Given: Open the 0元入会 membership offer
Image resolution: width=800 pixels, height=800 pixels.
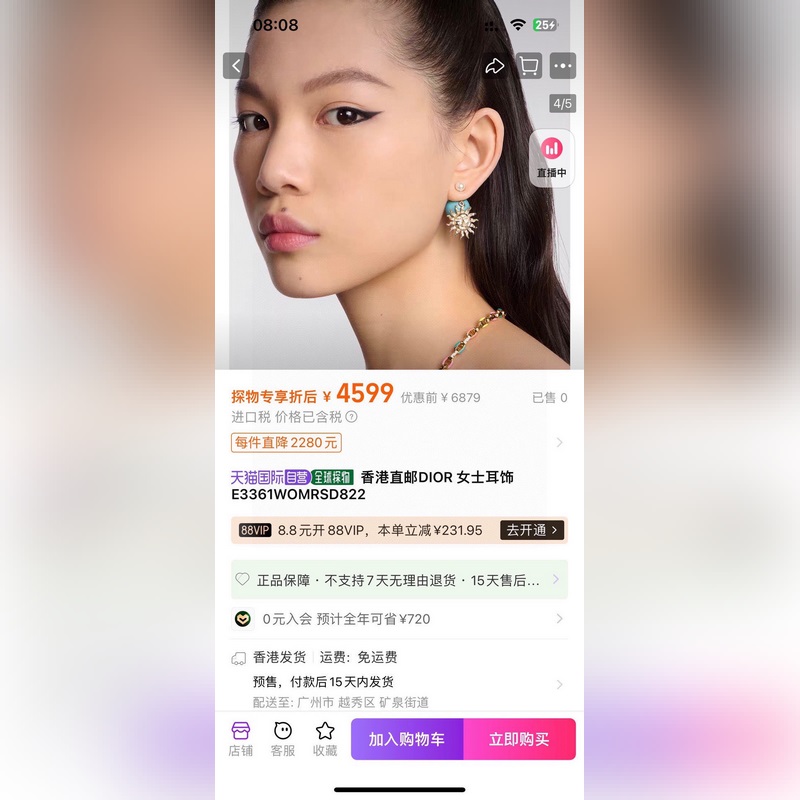Looking at the screenshot, I should click(x=399, y=619).
